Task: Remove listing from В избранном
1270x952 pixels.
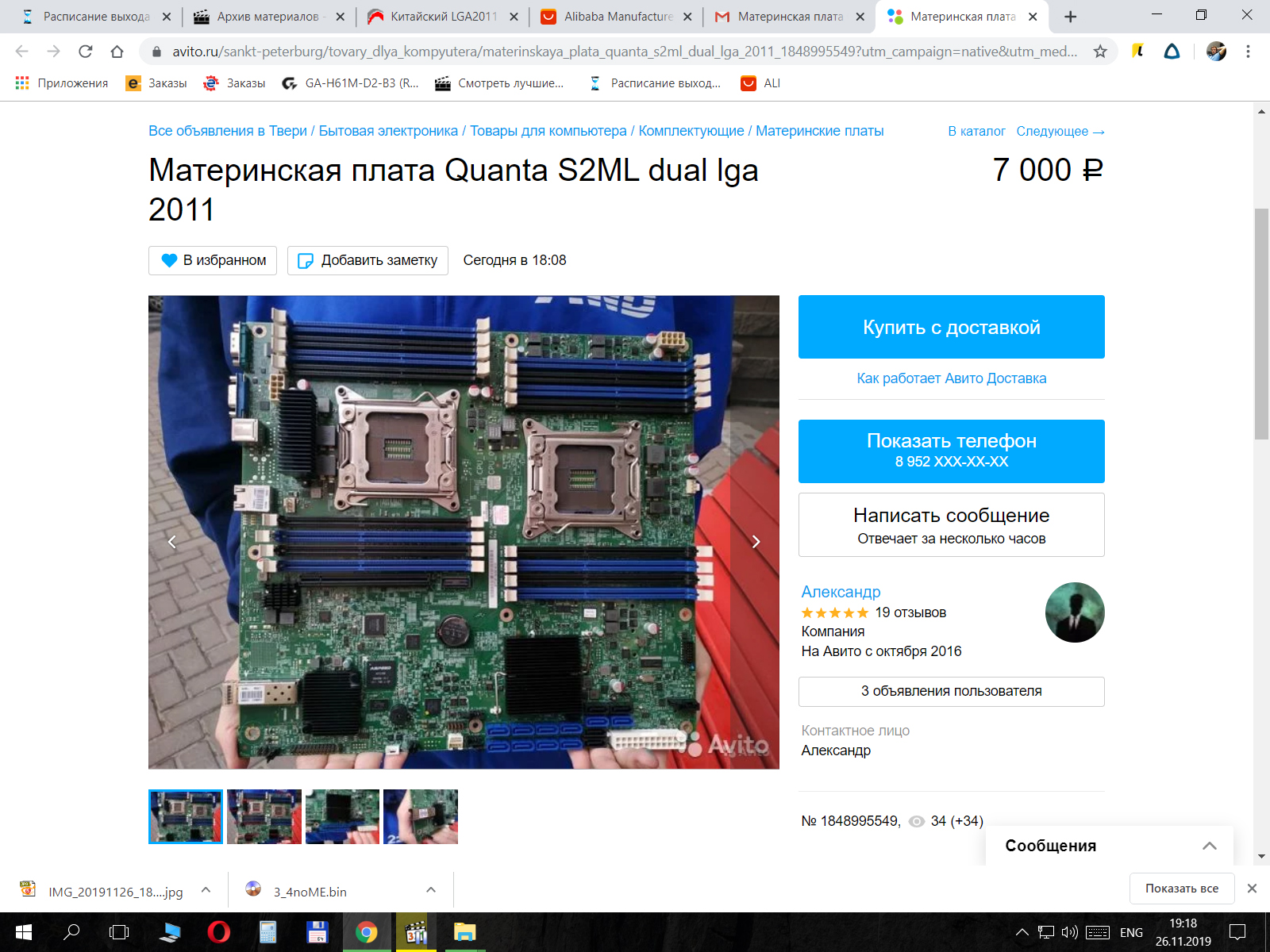Action: (213, 260)
